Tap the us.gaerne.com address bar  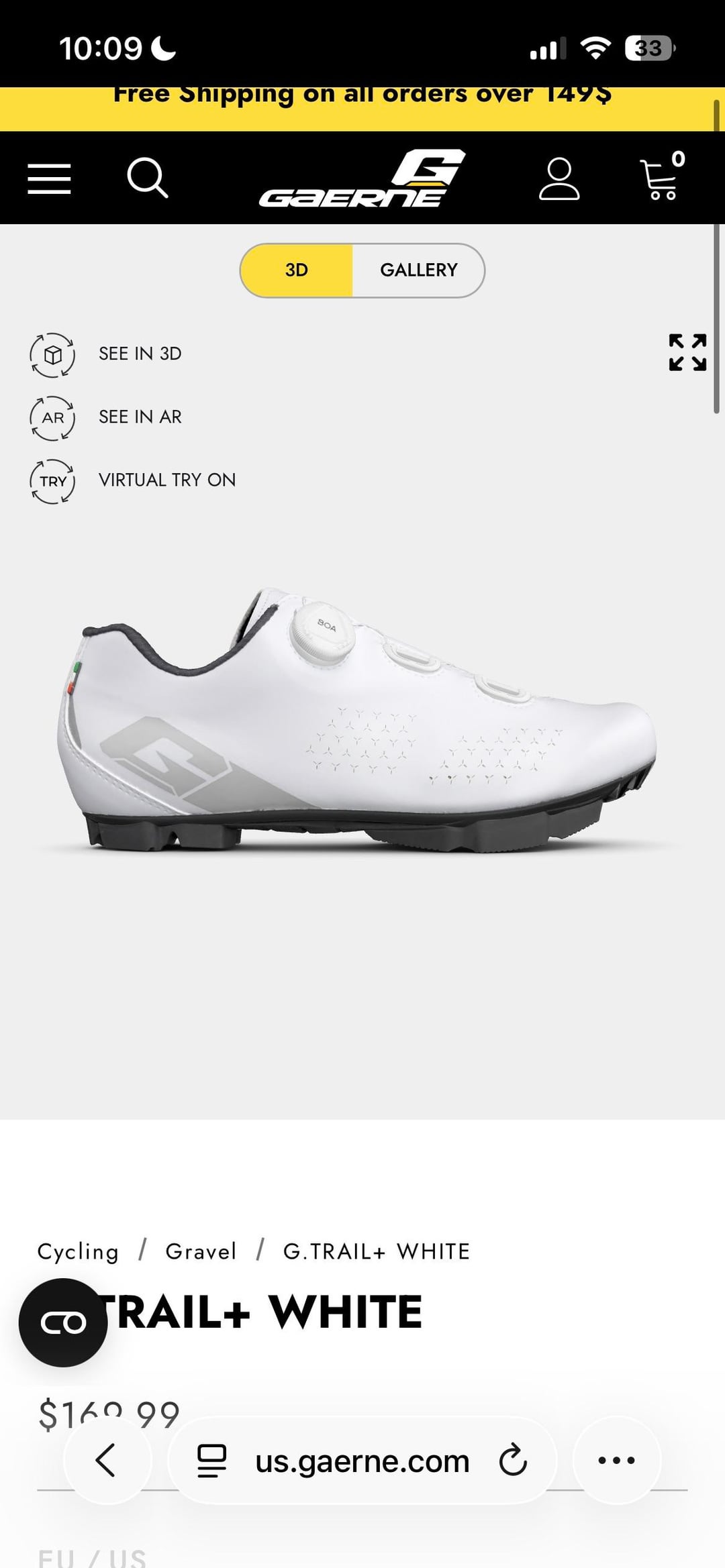tap(362, 1461)
